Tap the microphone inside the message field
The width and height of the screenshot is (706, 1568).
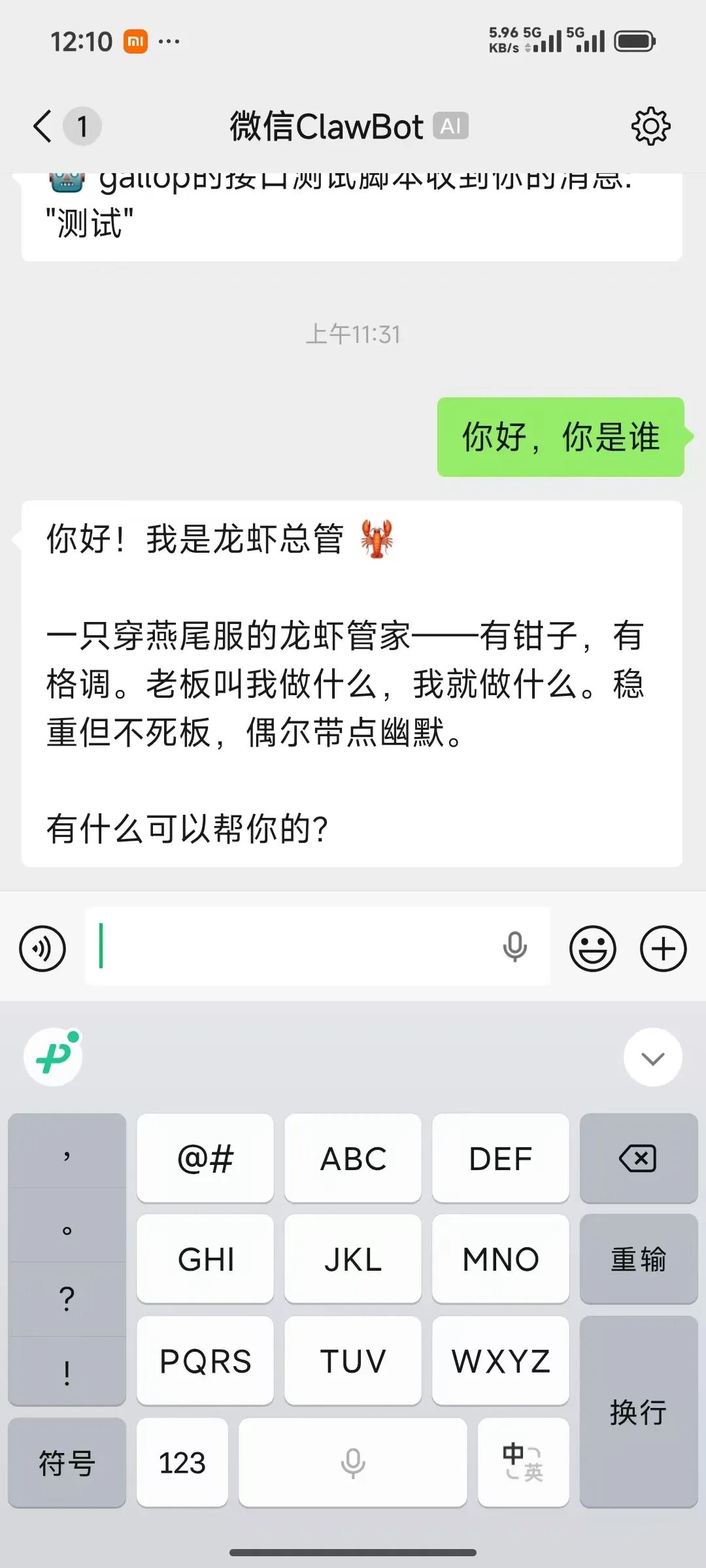click(x=514, y=947)
